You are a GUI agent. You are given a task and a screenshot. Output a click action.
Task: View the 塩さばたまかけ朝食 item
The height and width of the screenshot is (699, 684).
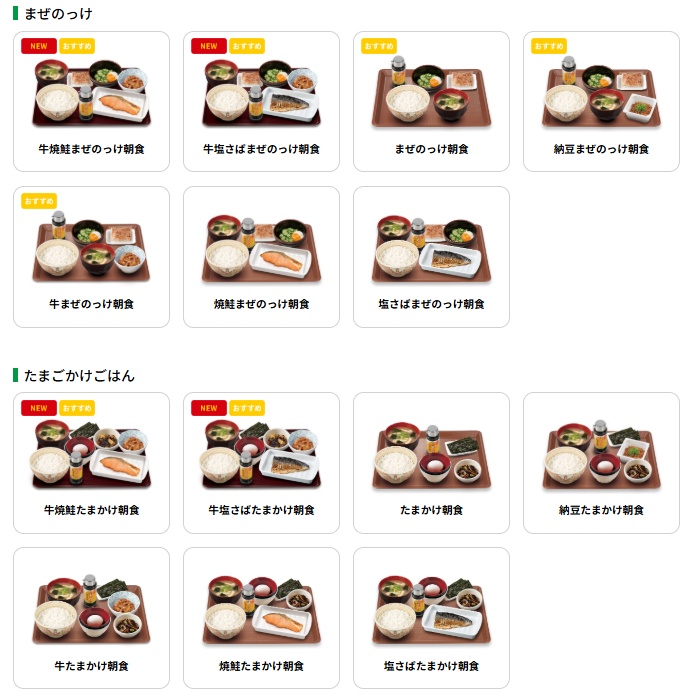click(431, 618)
